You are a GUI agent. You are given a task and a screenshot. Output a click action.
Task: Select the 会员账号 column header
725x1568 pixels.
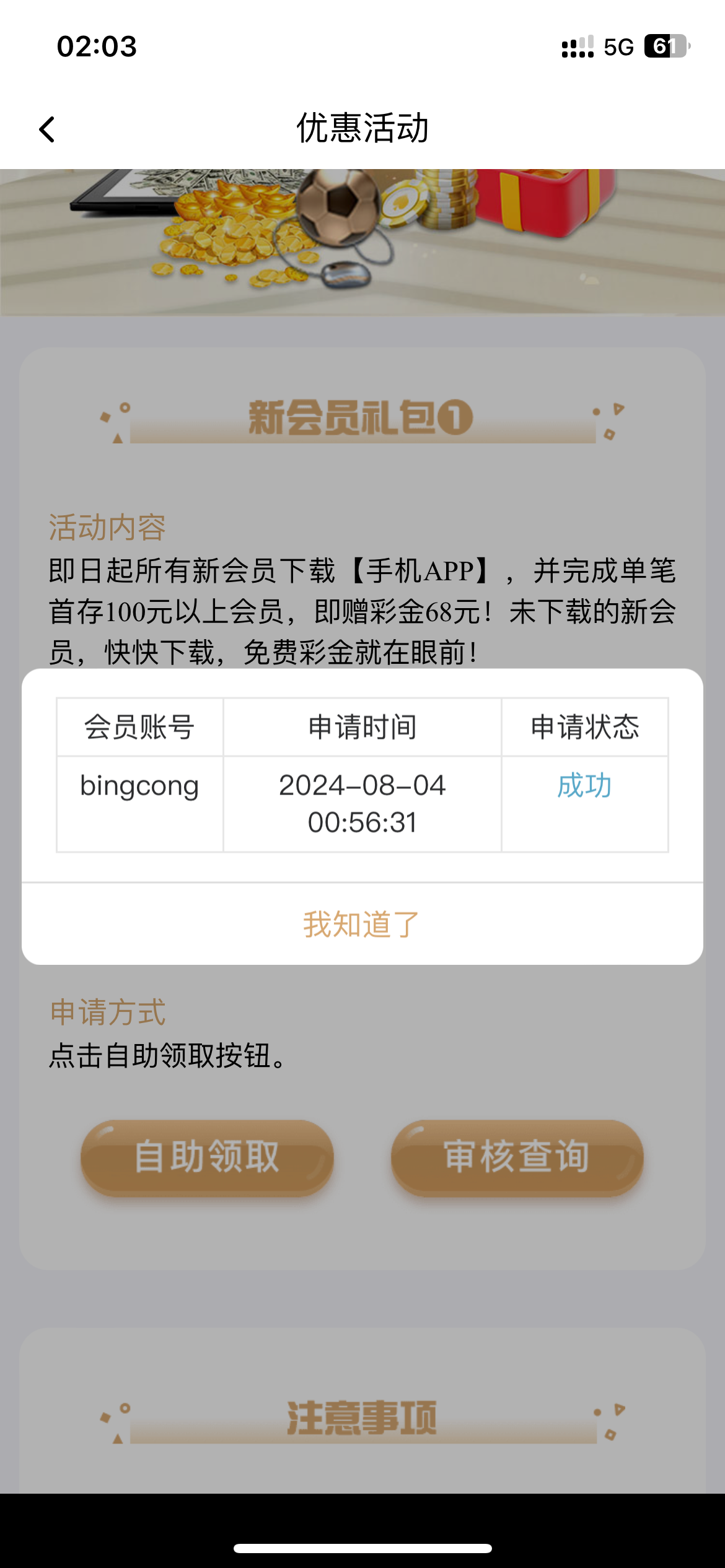(139, 727)
